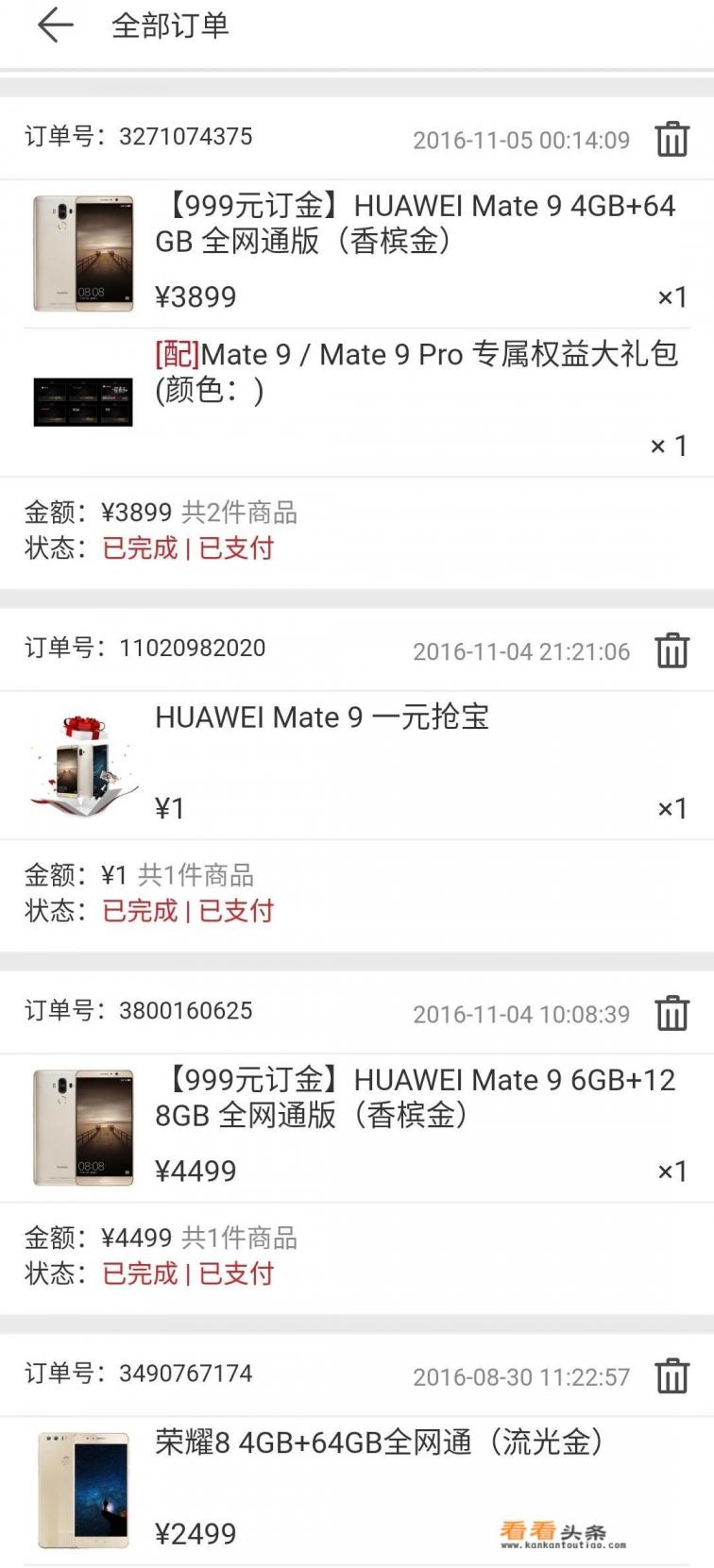The width and height of the screenshot is (714, 1568).
Task: Open the HUAWEI Mate 9 4GB+64GB champagne gold order
Action: click(416, 224)
